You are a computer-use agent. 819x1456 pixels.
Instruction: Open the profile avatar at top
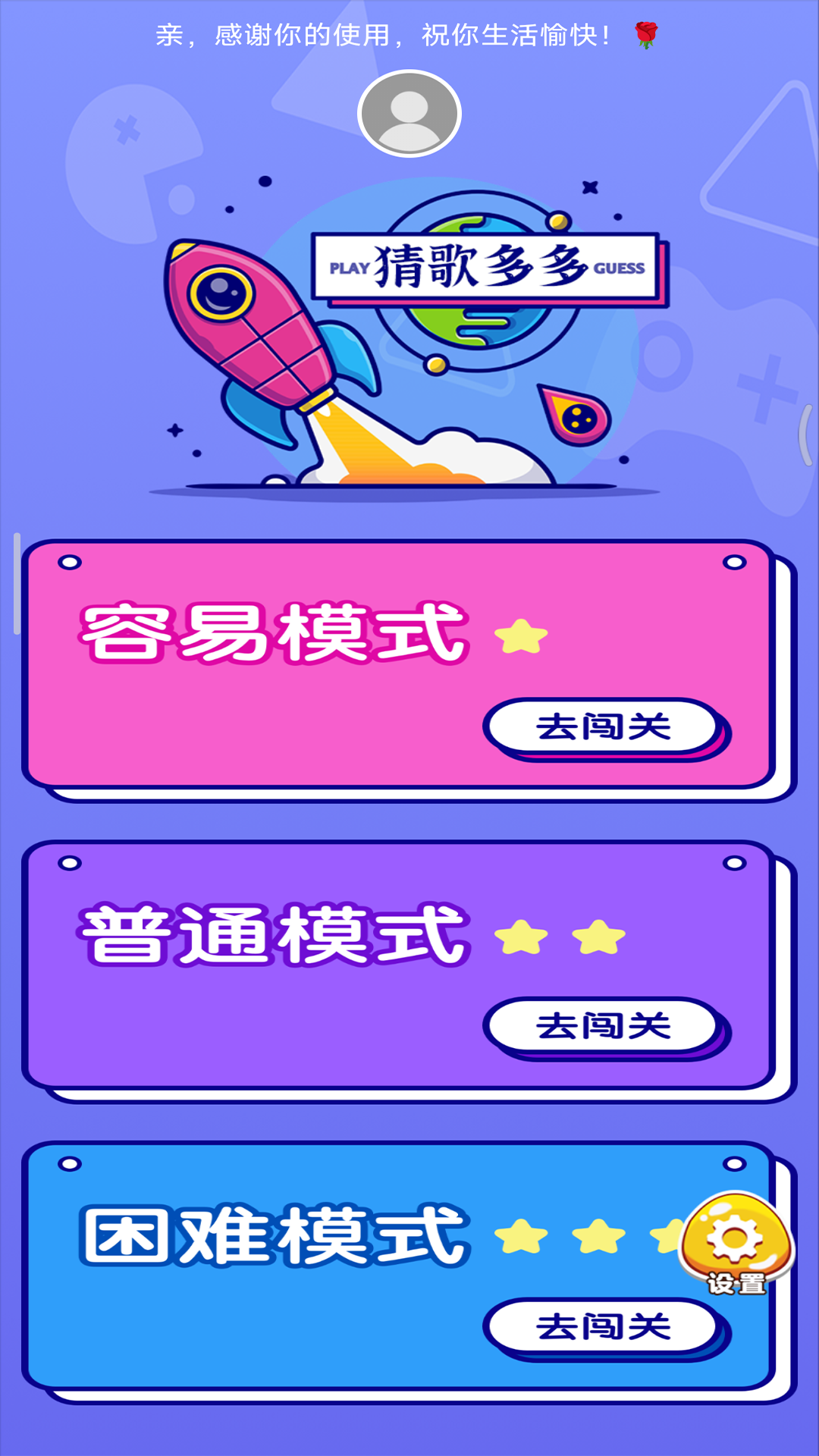(x=409, y=114)
